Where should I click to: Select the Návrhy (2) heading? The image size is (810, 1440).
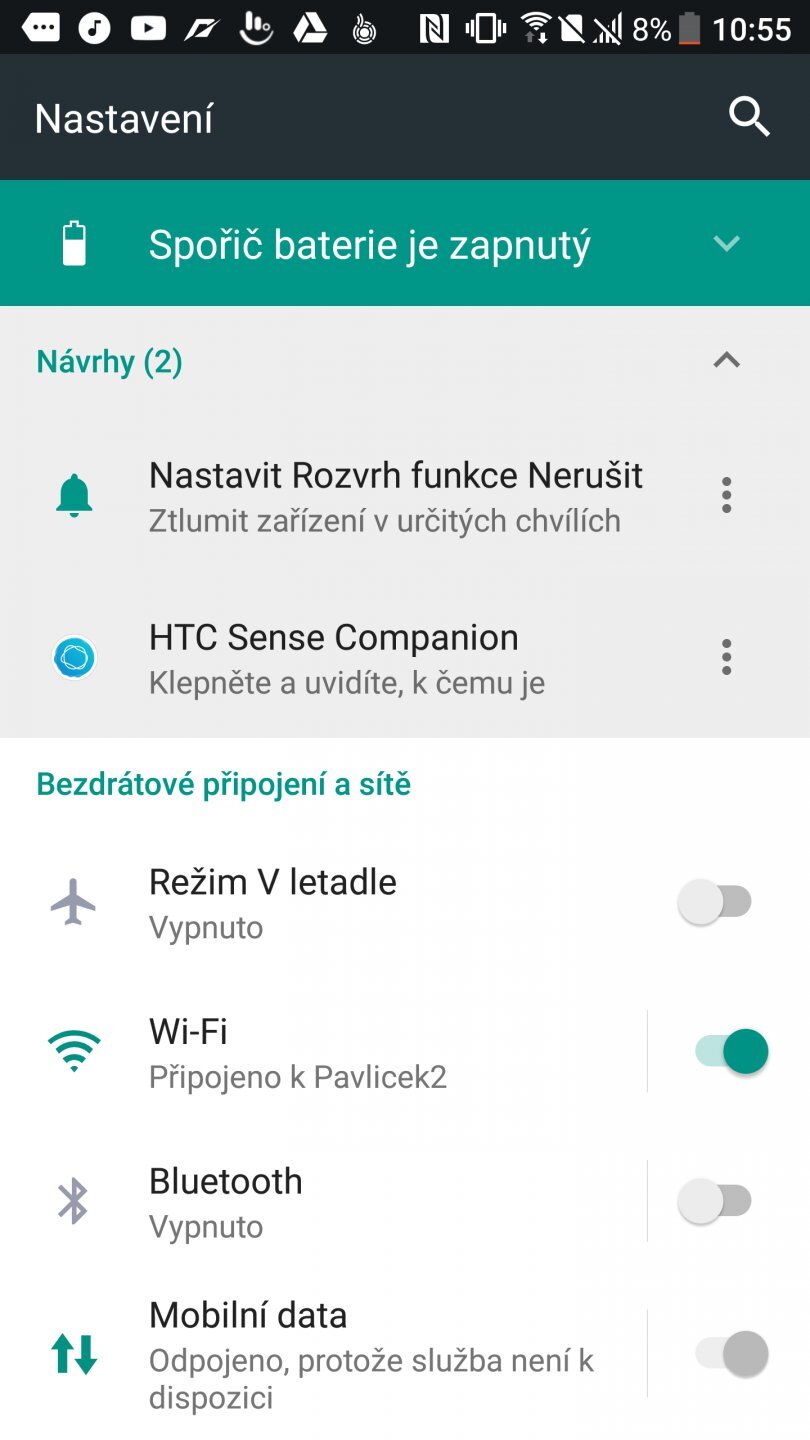coord(108,361)
